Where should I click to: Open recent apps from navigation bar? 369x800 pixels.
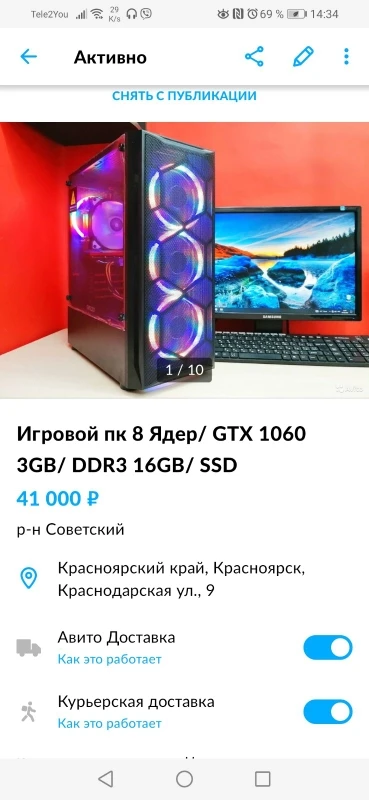(262, 779)
